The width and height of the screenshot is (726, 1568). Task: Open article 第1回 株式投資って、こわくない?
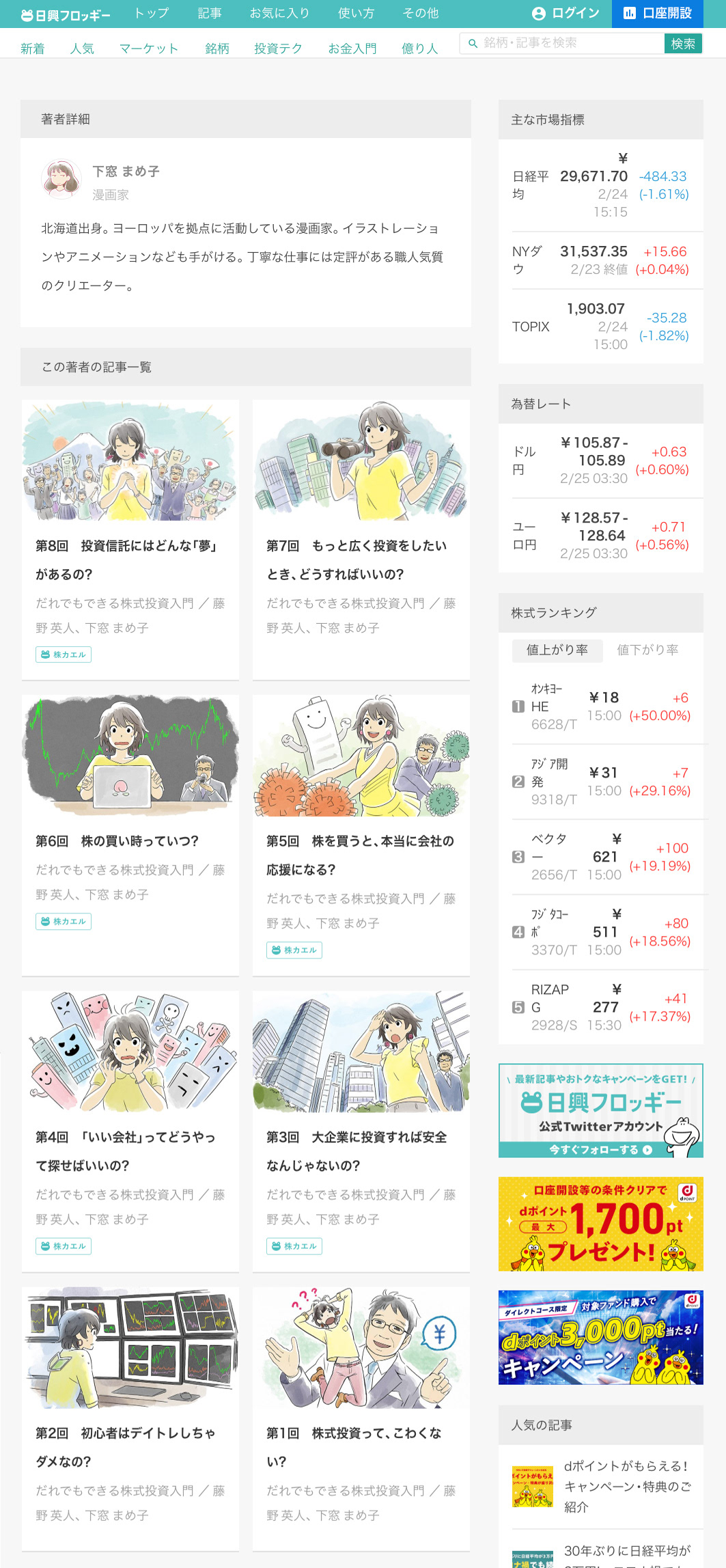click(x=354, y=1446)
